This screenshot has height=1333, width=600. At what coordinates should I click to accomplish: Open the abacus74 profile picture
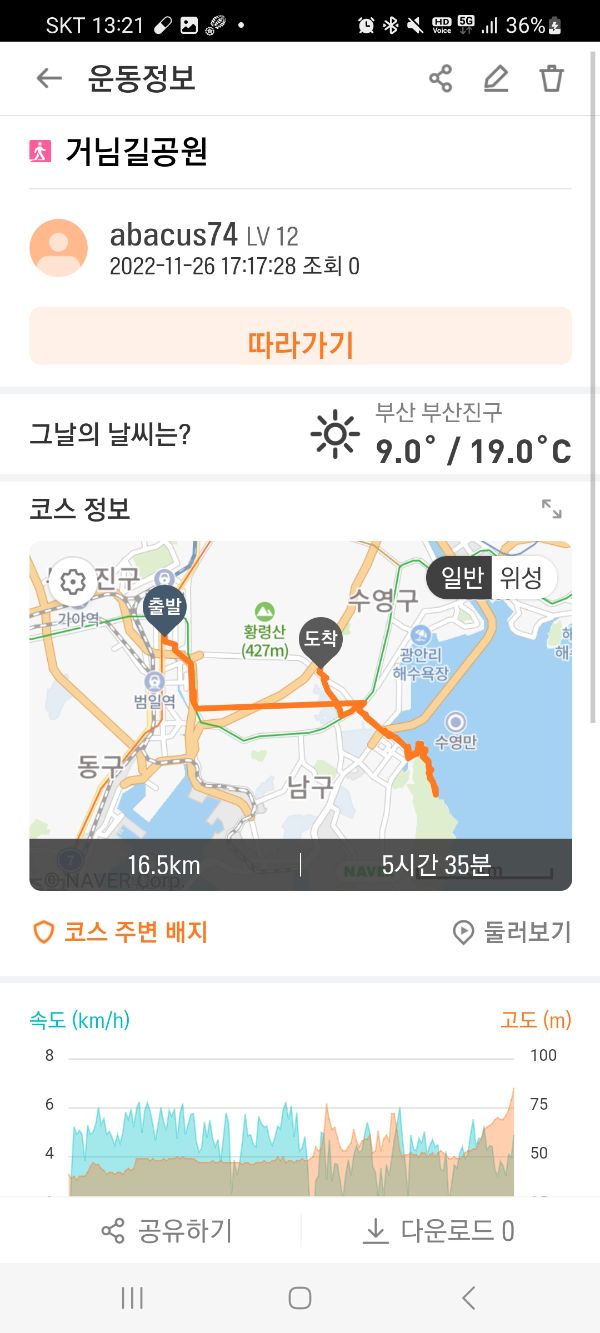tap(58, 248)
